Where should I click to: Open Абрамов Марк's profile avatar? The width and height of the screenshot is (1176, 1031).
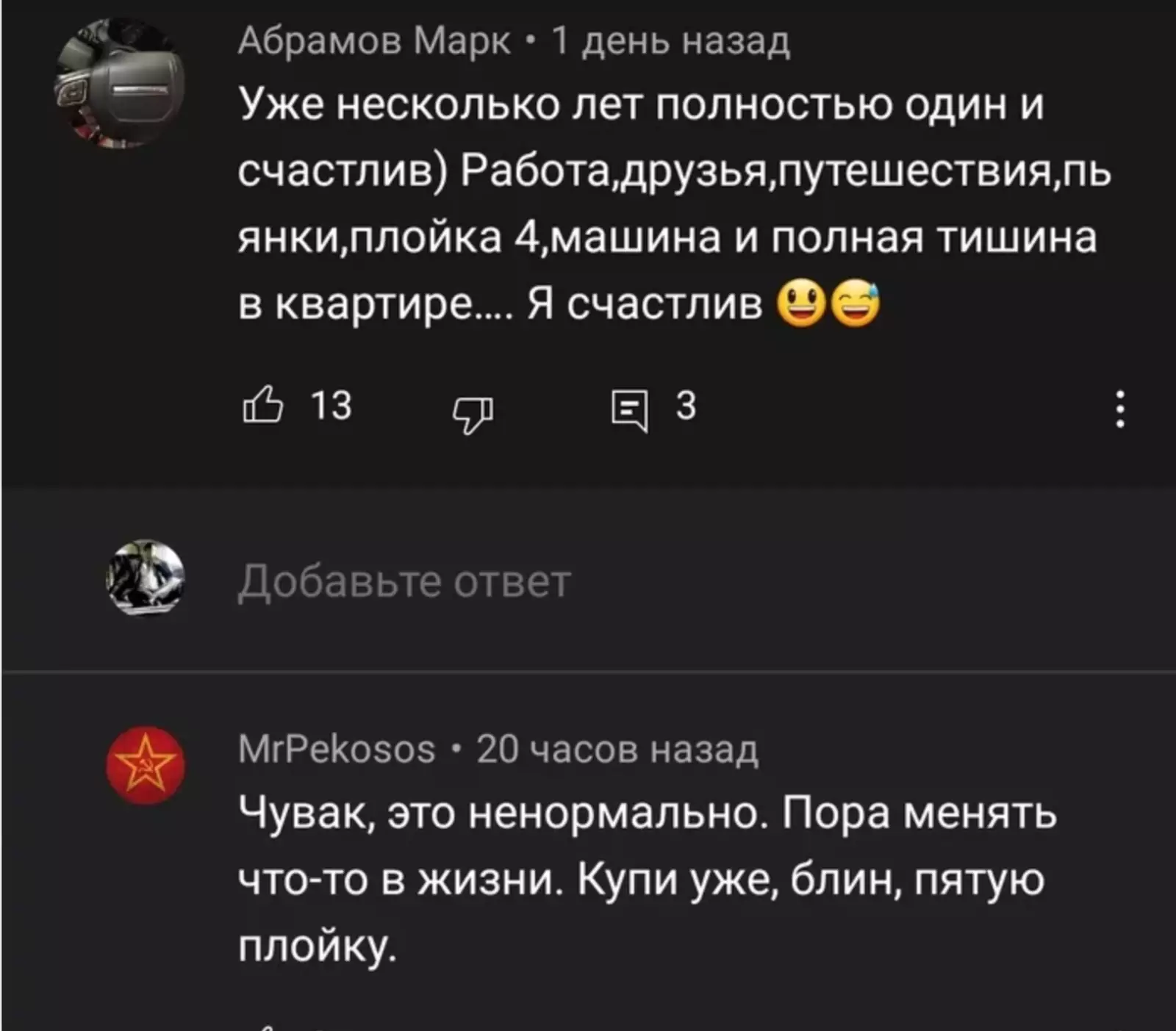point(119,83)
